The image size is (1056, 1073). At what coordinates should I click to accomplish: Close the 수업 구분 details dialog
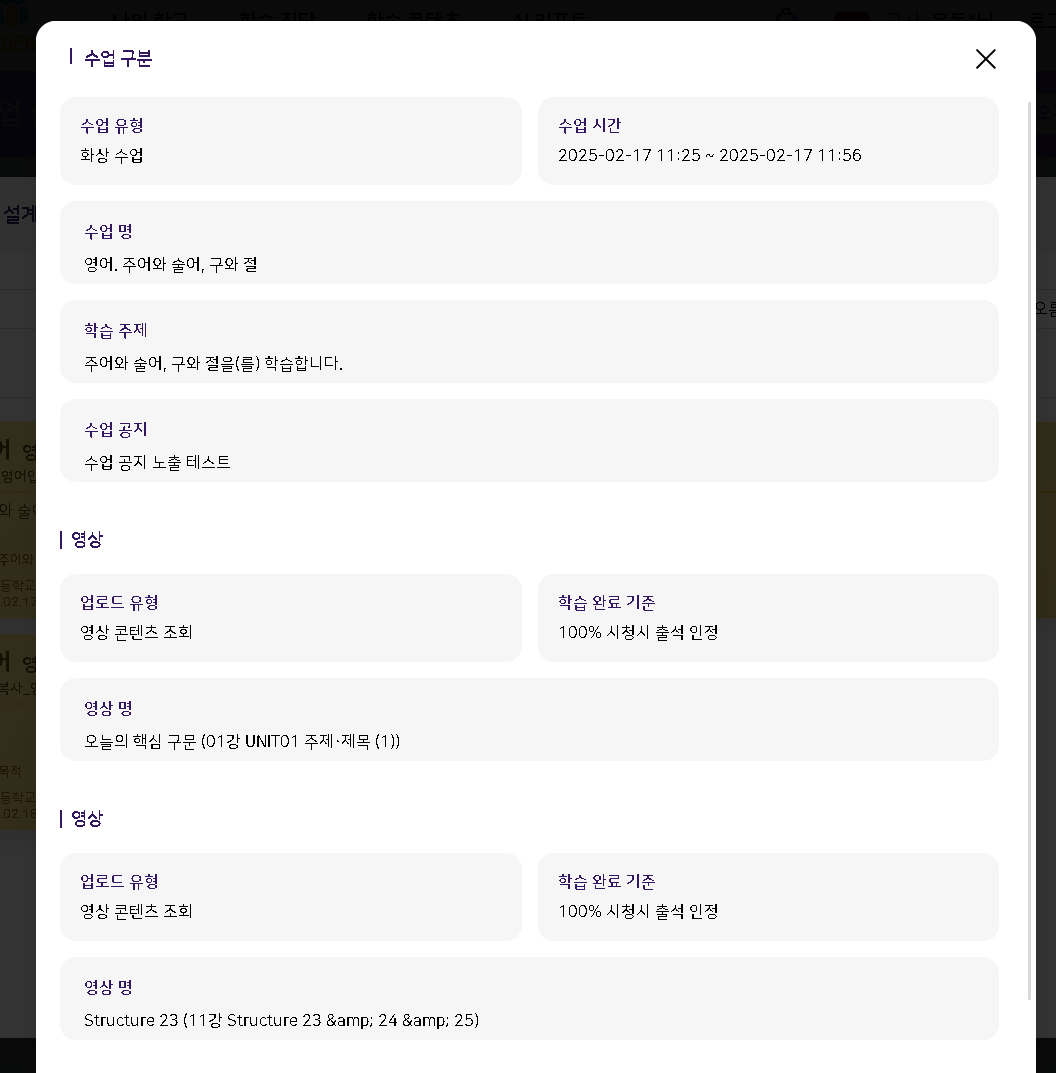tap(985, 59)
